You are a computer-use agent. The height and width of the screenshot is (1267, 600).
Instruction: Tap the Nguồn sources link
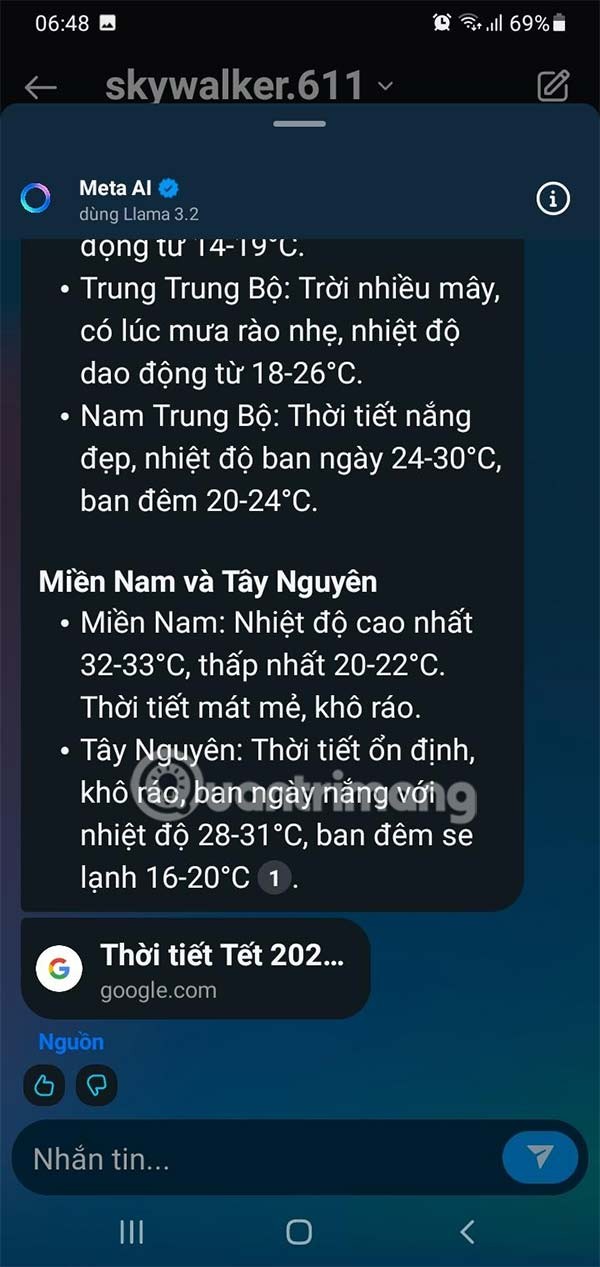(71, 1042)
